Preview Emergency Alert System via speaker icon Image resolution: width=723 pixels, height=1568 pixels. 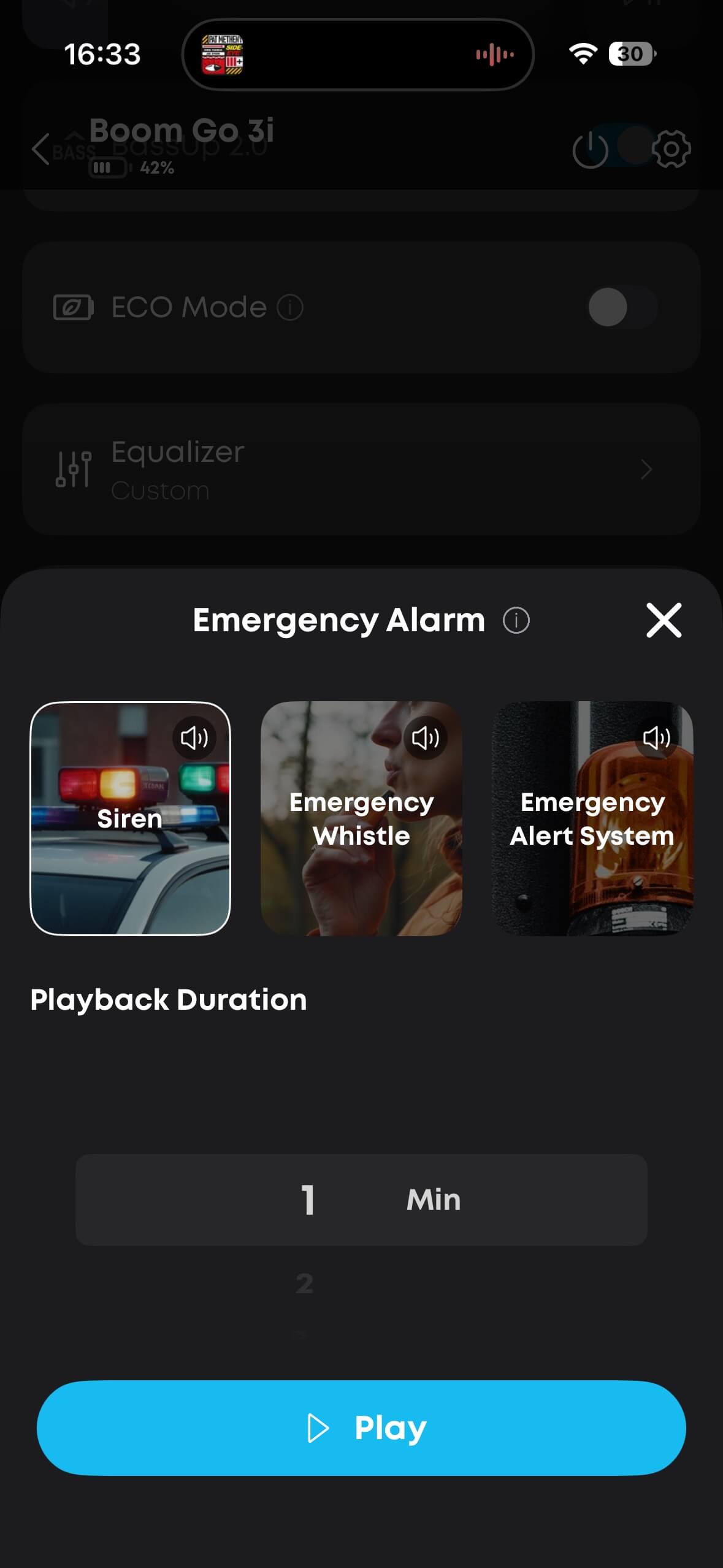pyautogui.click(x=656, y=738)
